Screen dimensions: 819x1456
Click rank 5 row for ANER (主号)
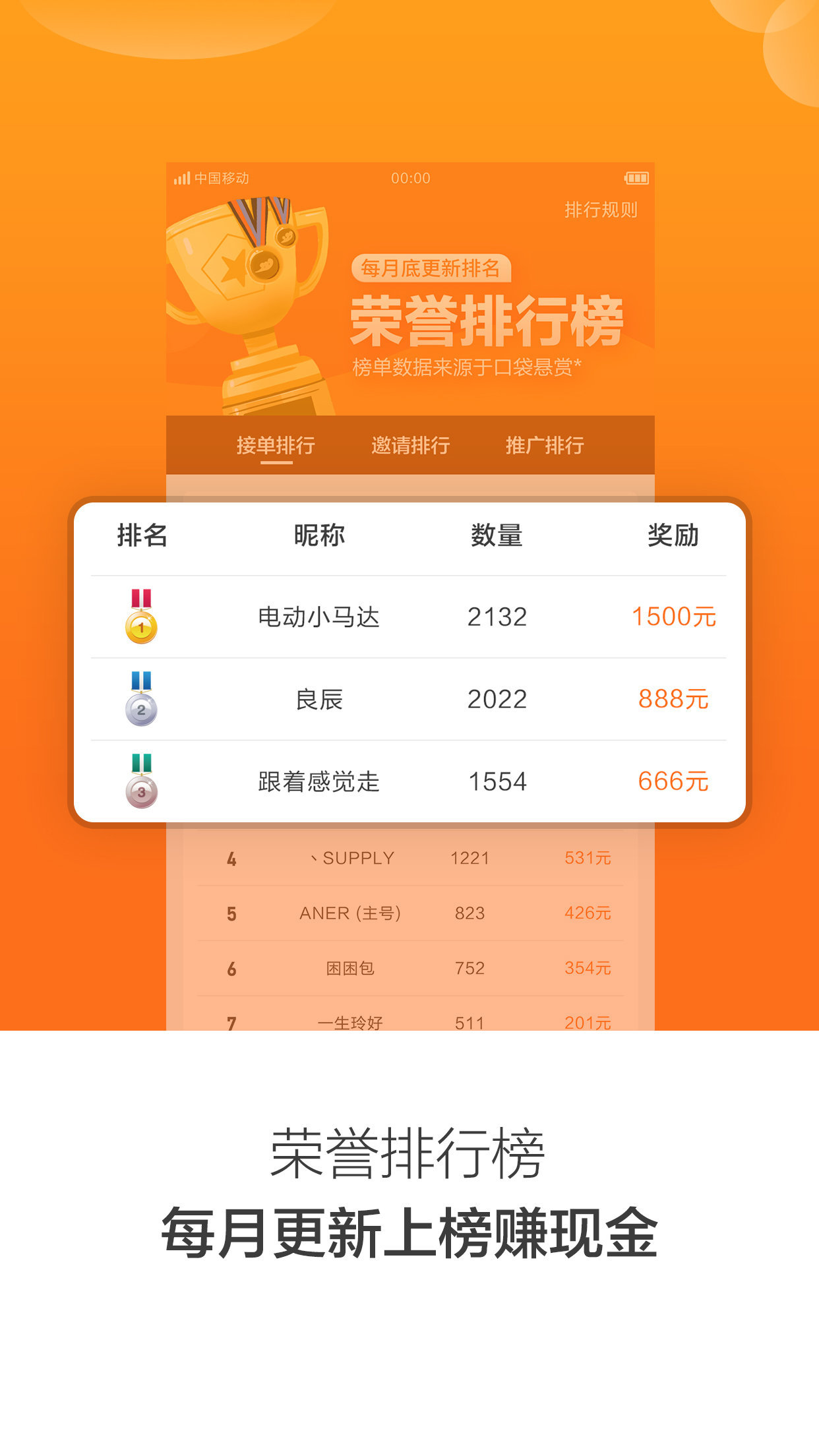point(409,913)
